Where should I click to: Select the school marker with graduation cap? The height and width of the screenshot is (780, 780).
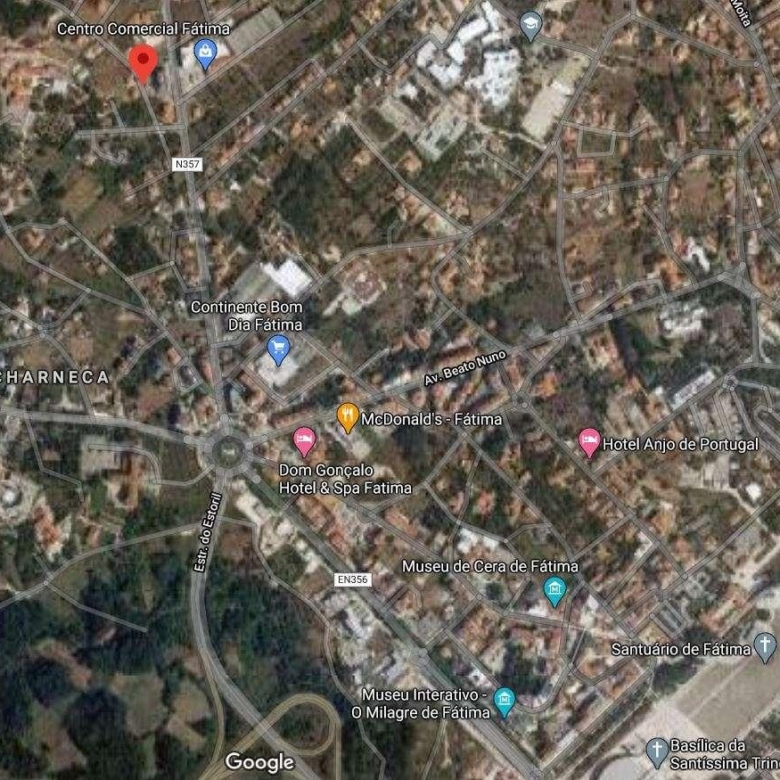pyautogui.click(x=531, y=25)
